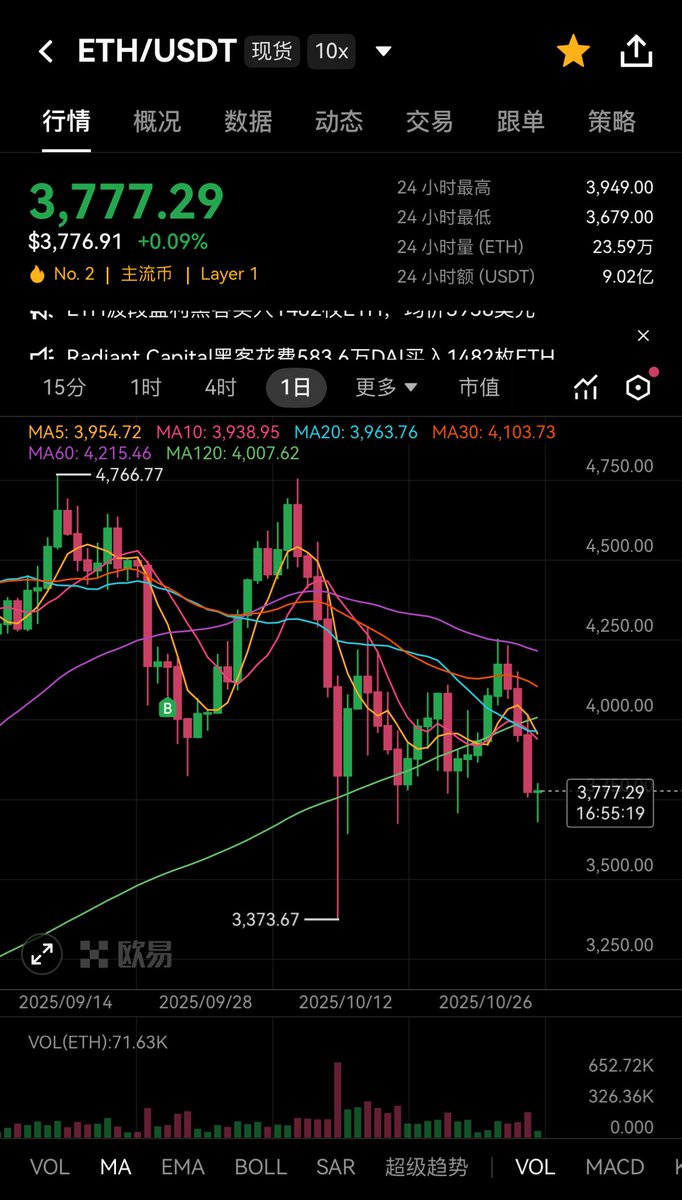This screenshot has width=682, height=1200.
Task: Open chart settings hexagon icon
Action: (638, 388)
